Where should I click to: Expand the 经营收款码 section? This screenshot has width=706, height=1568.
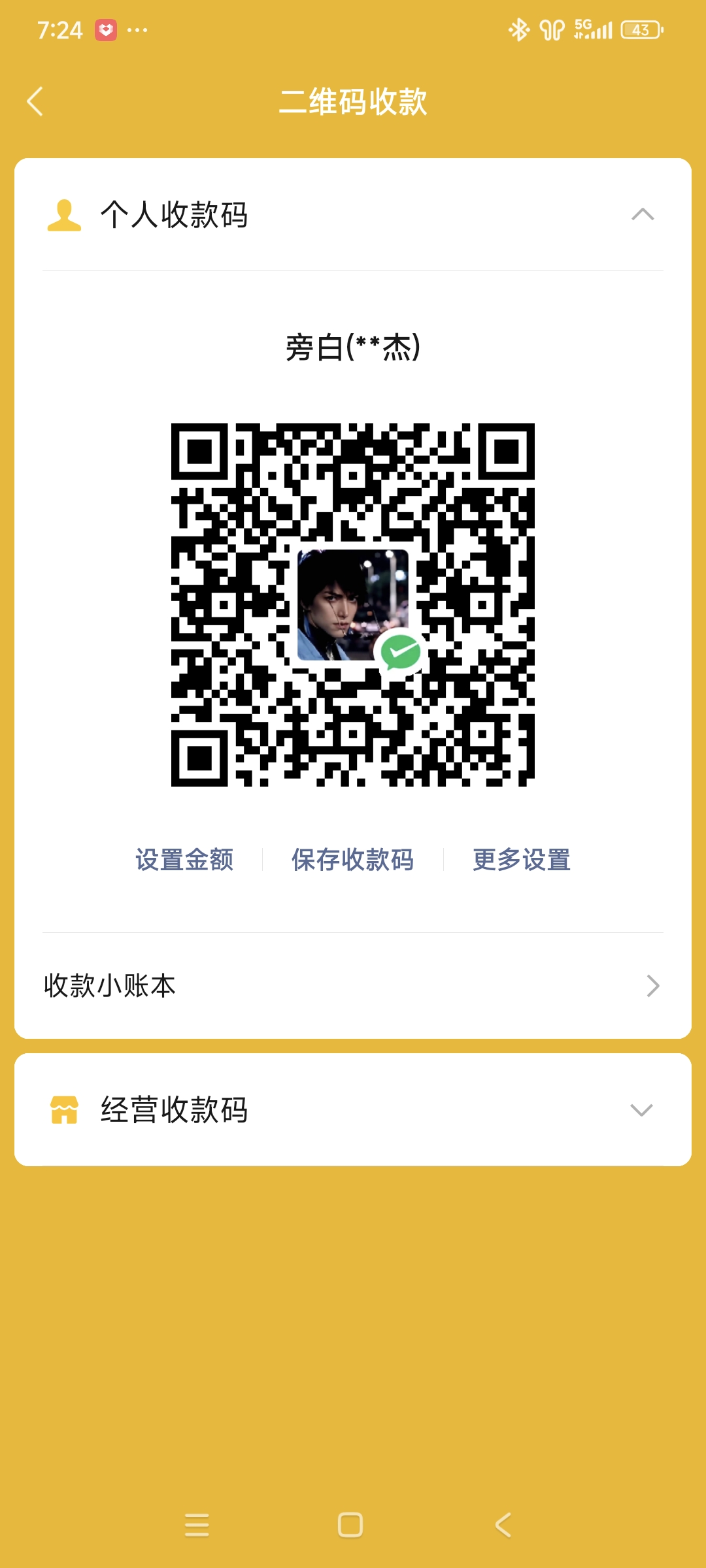pyautogui.click(x=641, y=1109)
